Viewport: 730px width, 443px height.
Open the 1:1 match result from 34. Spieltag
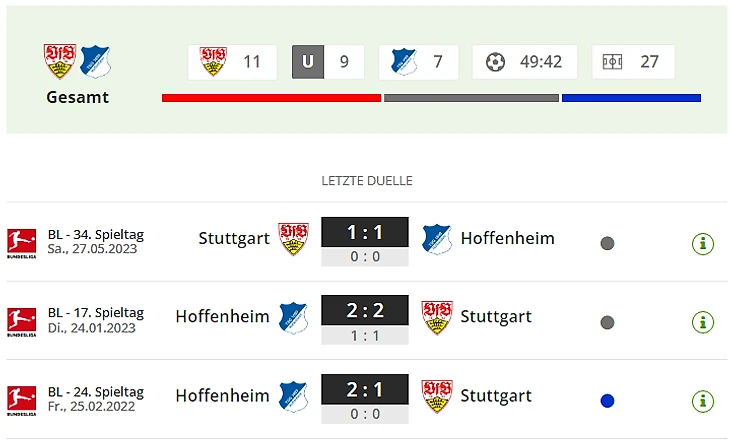(x=365, y=232)
